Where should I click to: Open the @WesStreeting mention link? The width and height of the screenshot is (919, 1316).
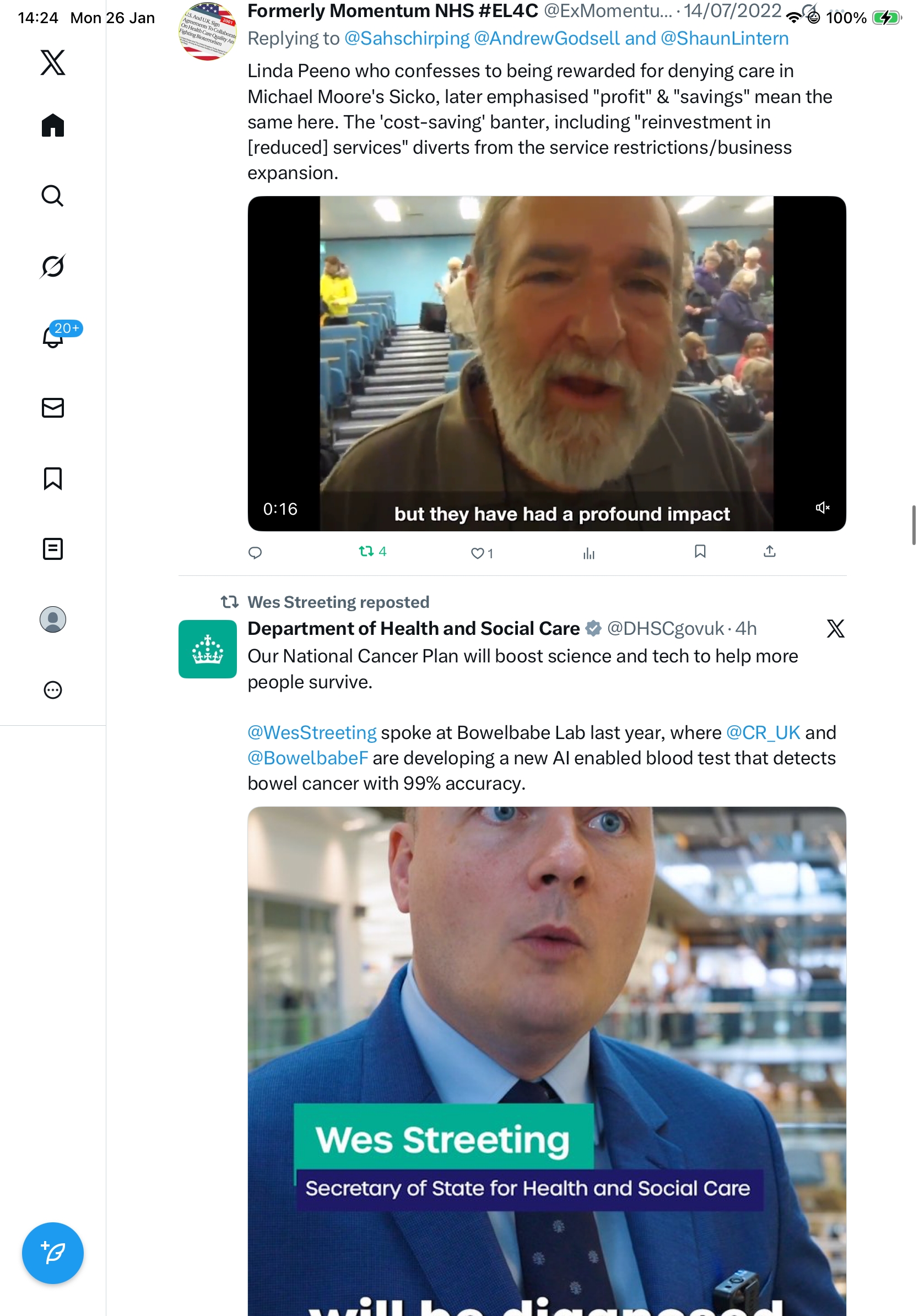coord(312,732)
